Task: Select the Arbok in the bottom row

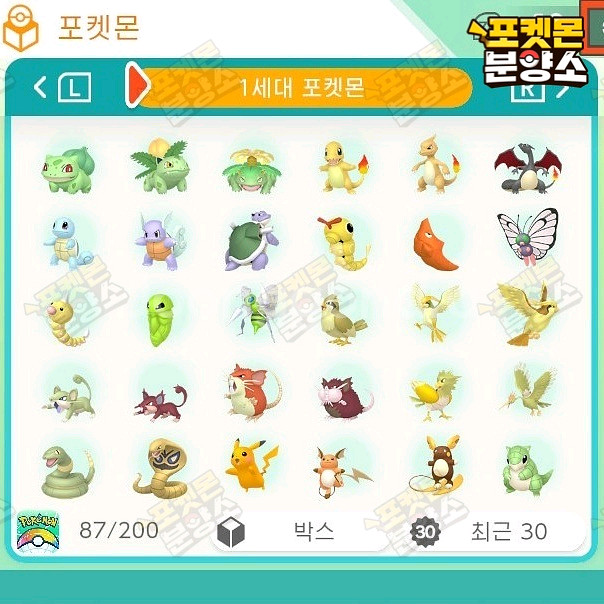Action: [x=160, y=467]
